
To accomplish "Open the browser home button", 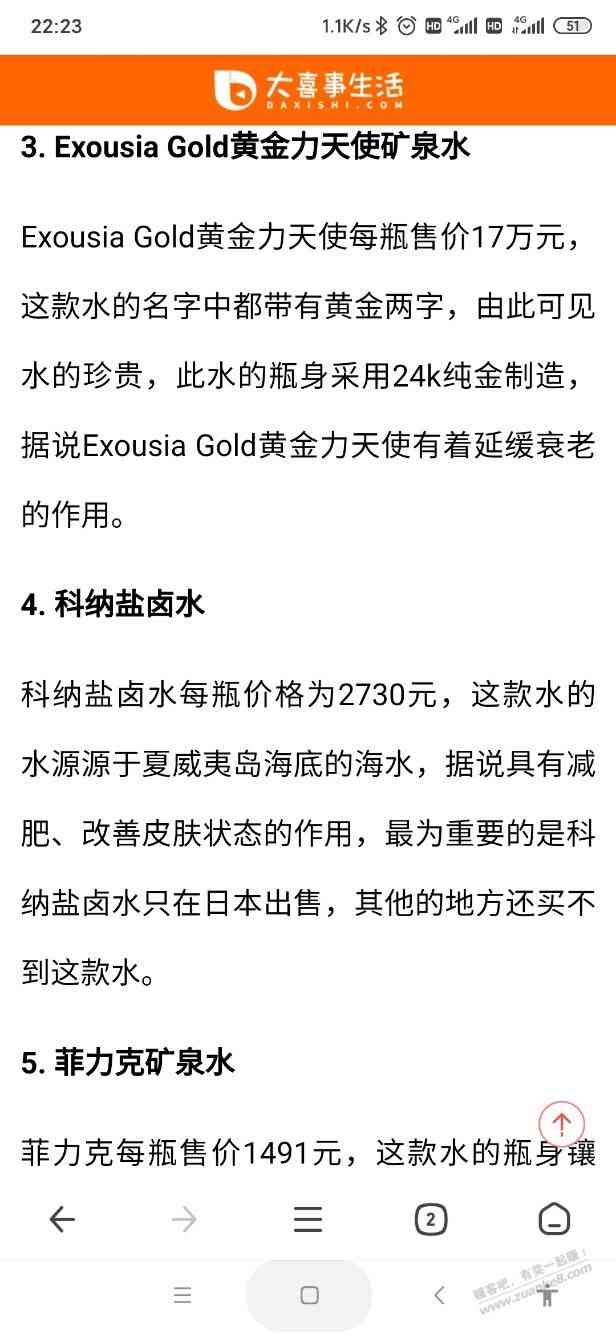I will pyautogui.click(x=554, y=1219).
